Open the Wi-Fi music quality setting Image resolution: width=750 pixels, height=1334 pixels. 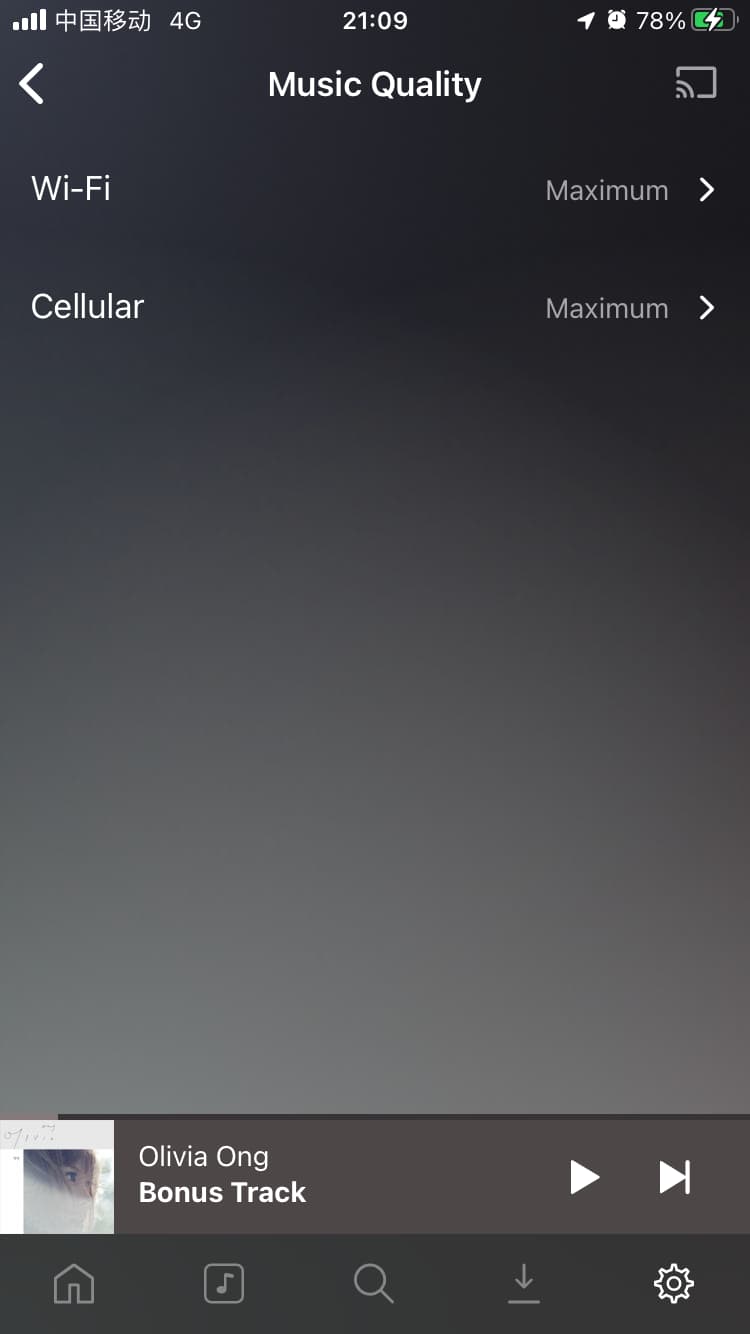(x=375, y=189)
